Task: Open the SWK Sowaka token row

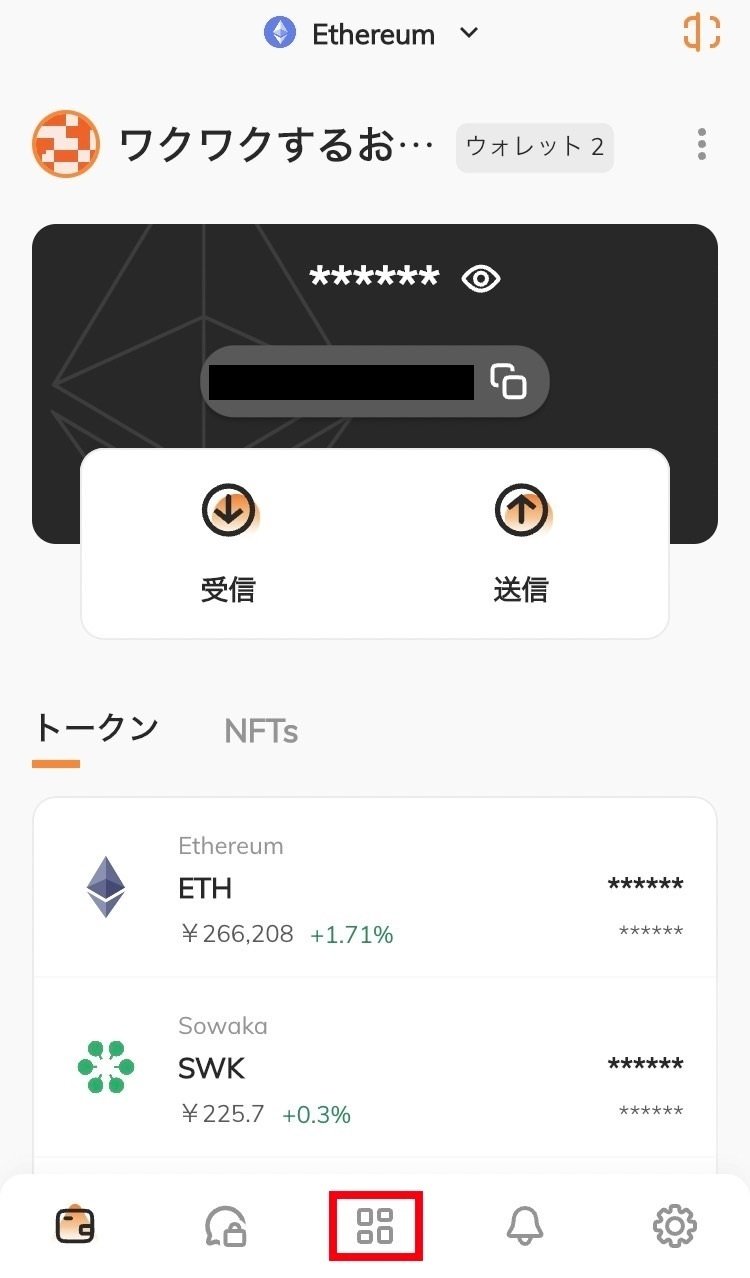Action: click(x=375, y=1068)
